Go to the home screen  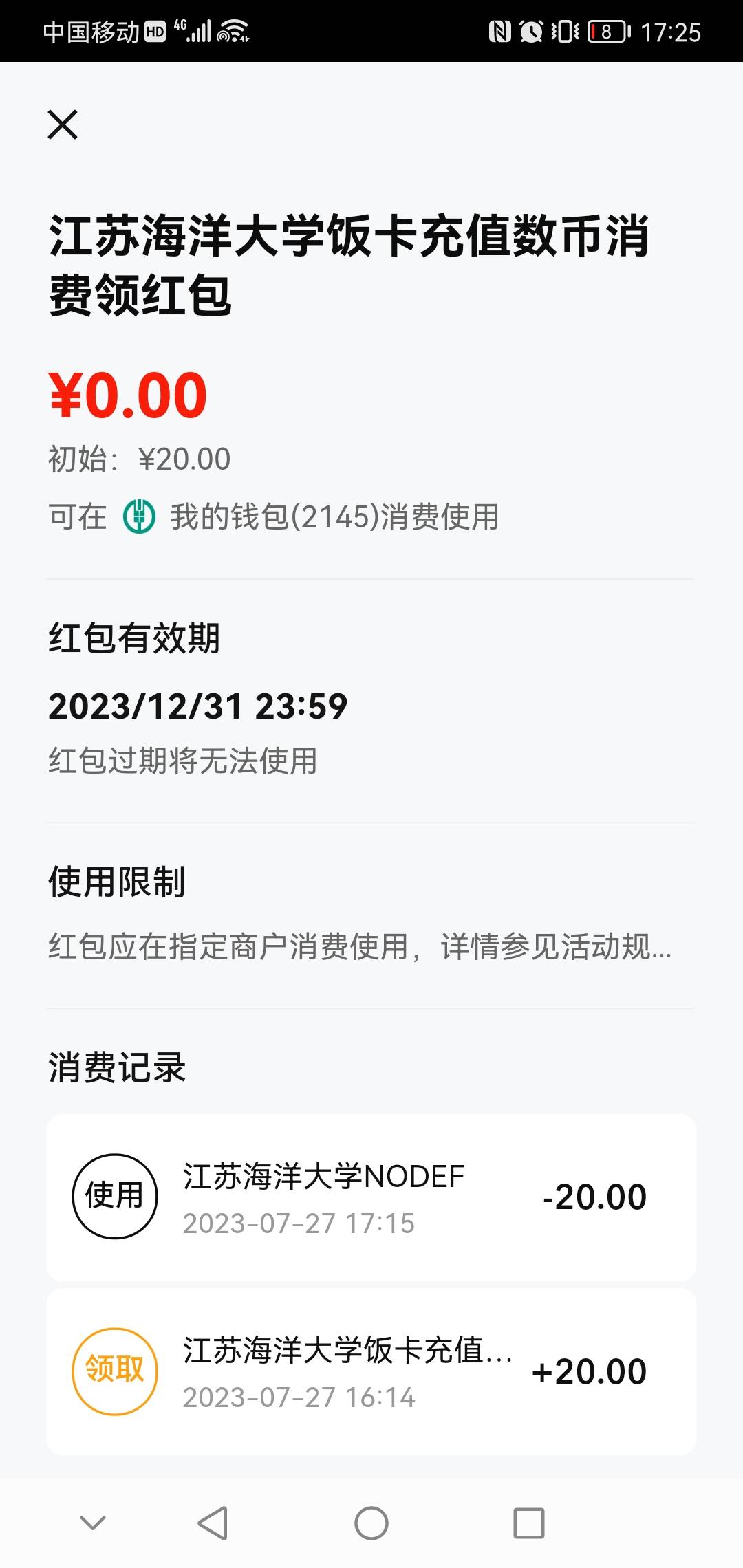[x=371, y=1523]
